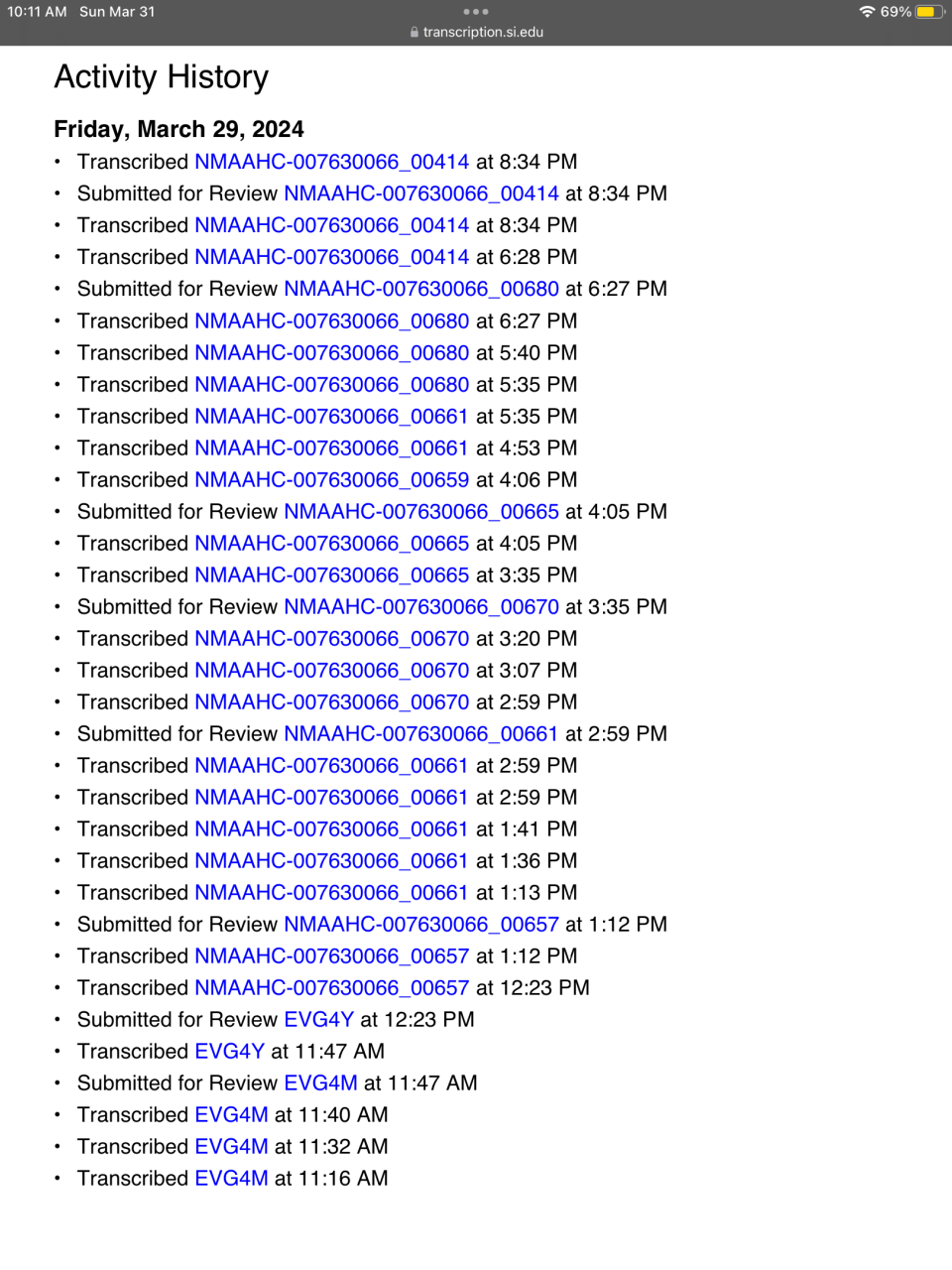
Task: Open the three-dot multitasking menu
Action: pyautogui.click(x=476, y=12)
